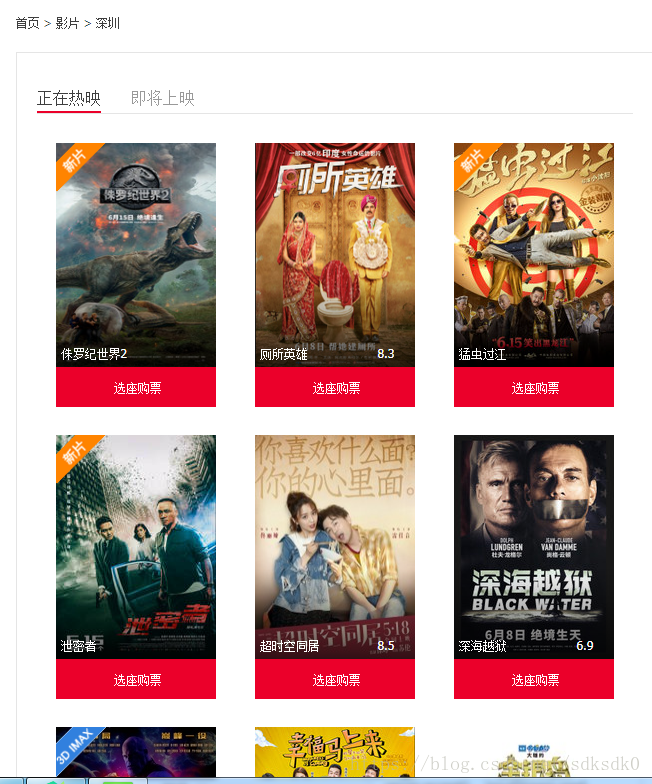Open the 深海越狱 movie poster
The width and height of the screenshot is (652, 784).
[x=534, y=546]
